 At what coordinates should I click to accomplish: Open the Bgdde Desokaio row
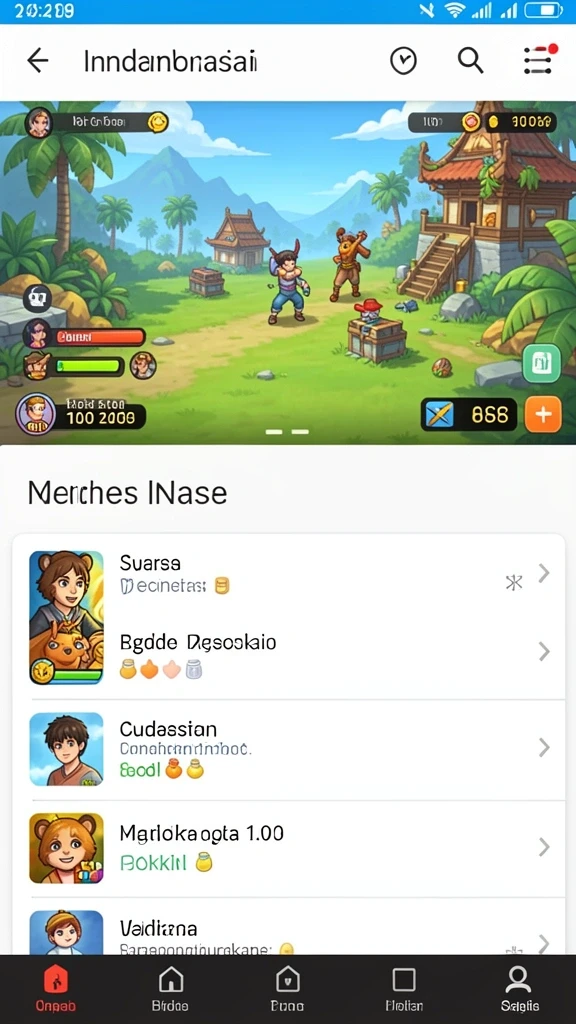click(x=288, y=653)
